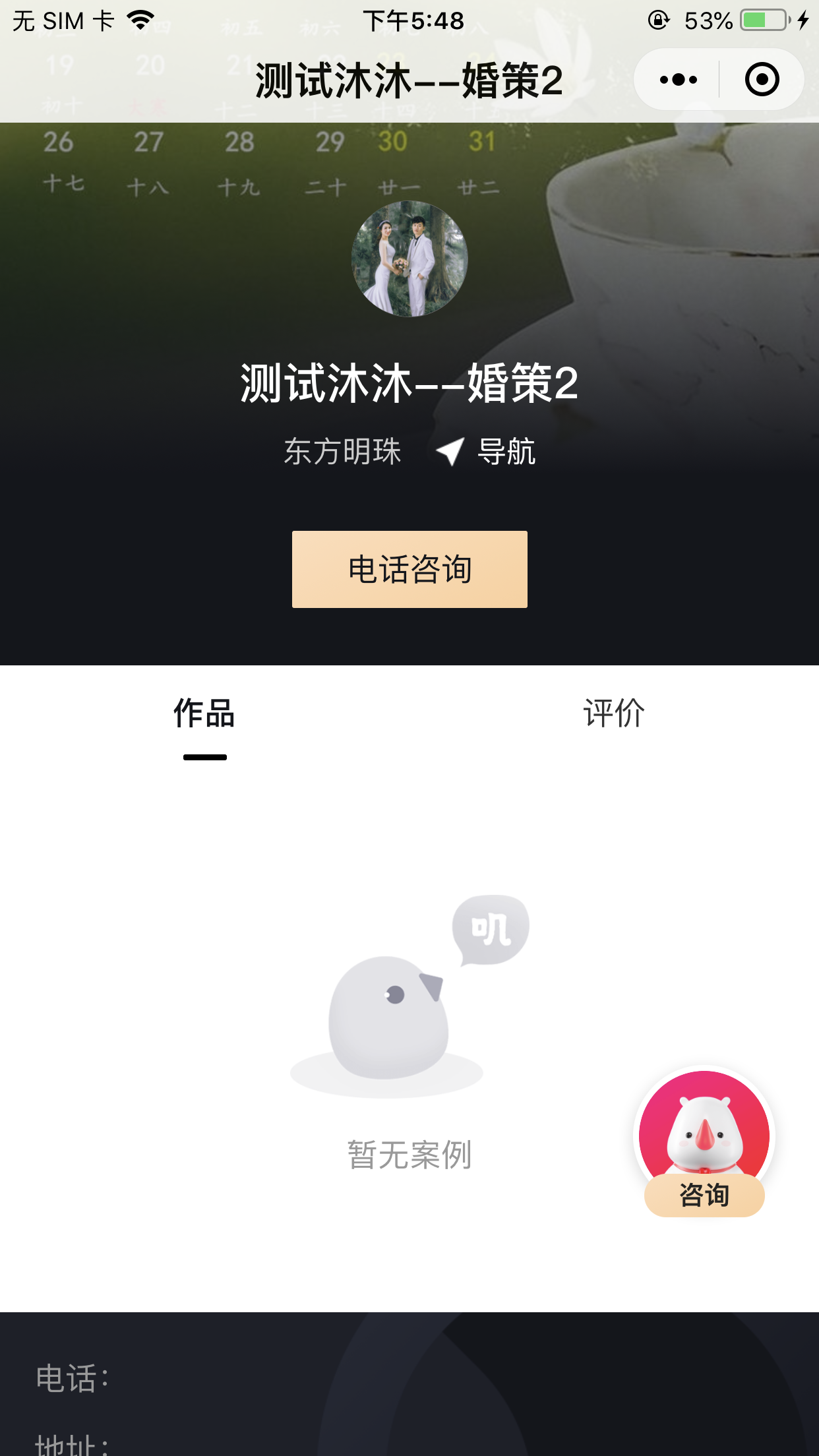
Task: Switch to the 评价 tab
Action: click(x=613, y=713)
